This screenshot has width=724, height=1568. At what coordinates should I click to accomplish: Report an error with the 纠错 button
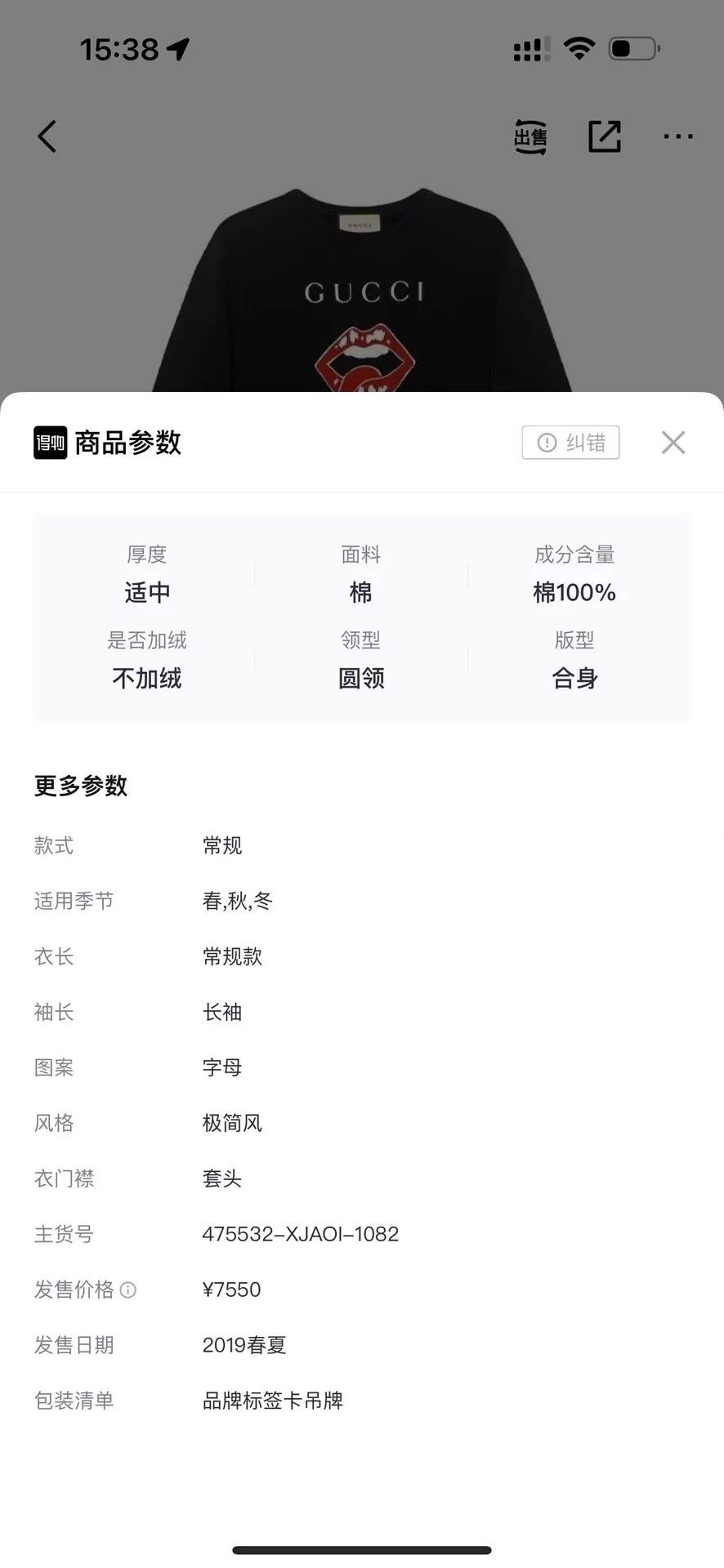pyautogui.click(x=570, y=442)
